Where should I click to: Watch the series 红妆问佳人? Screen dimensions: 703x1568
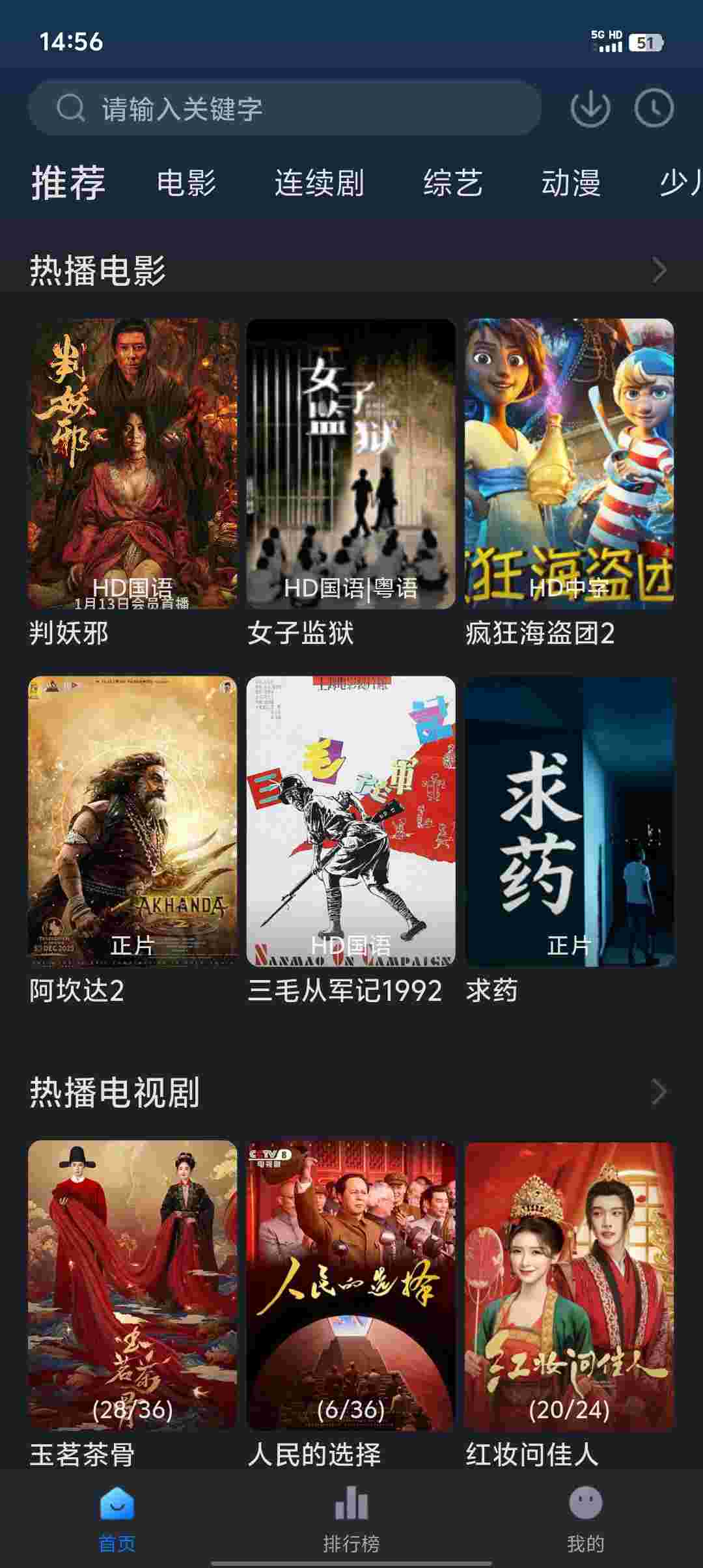click(570, 1285)
